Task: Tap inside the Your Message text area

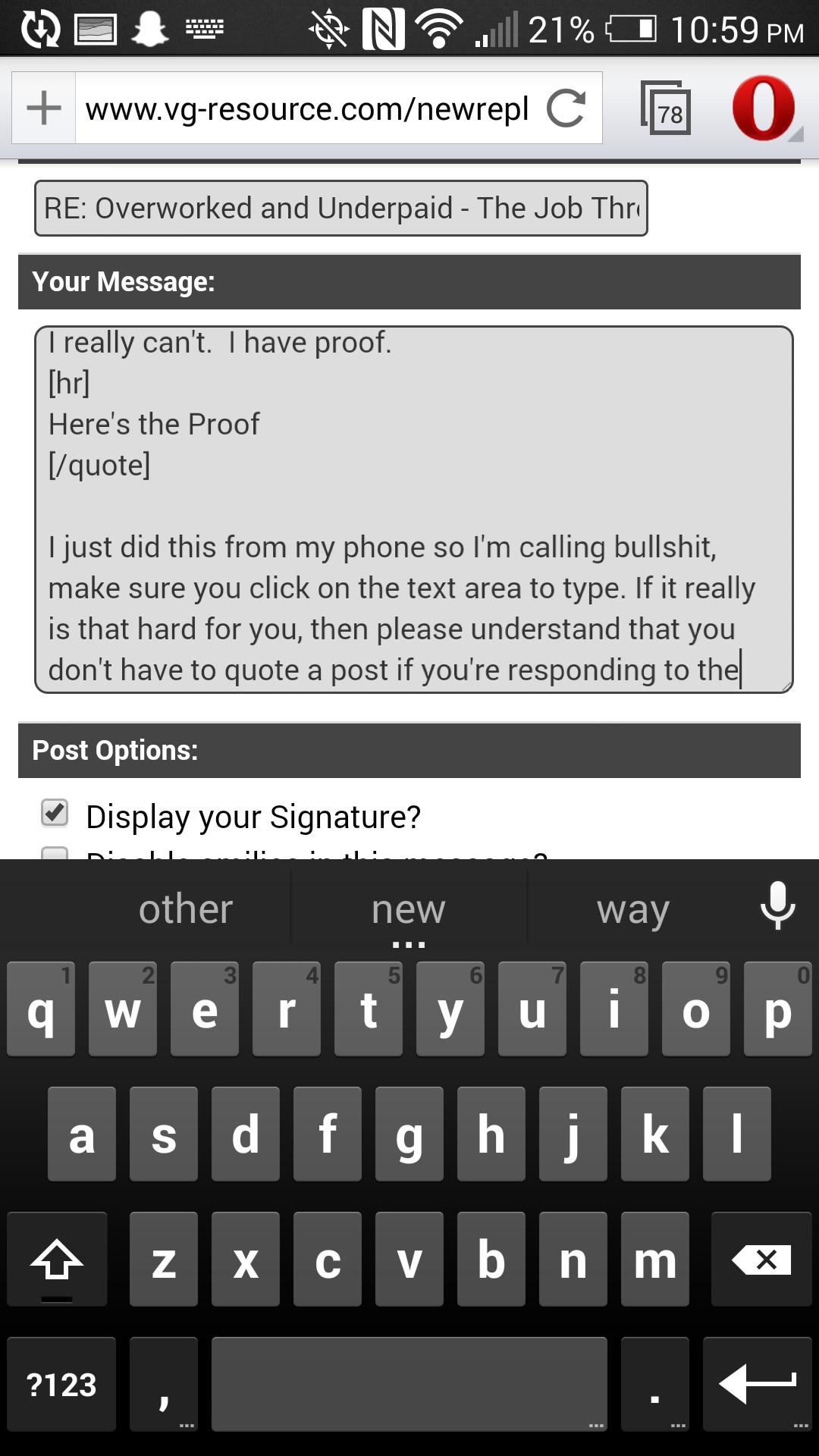Action: (x=414, y=510)
